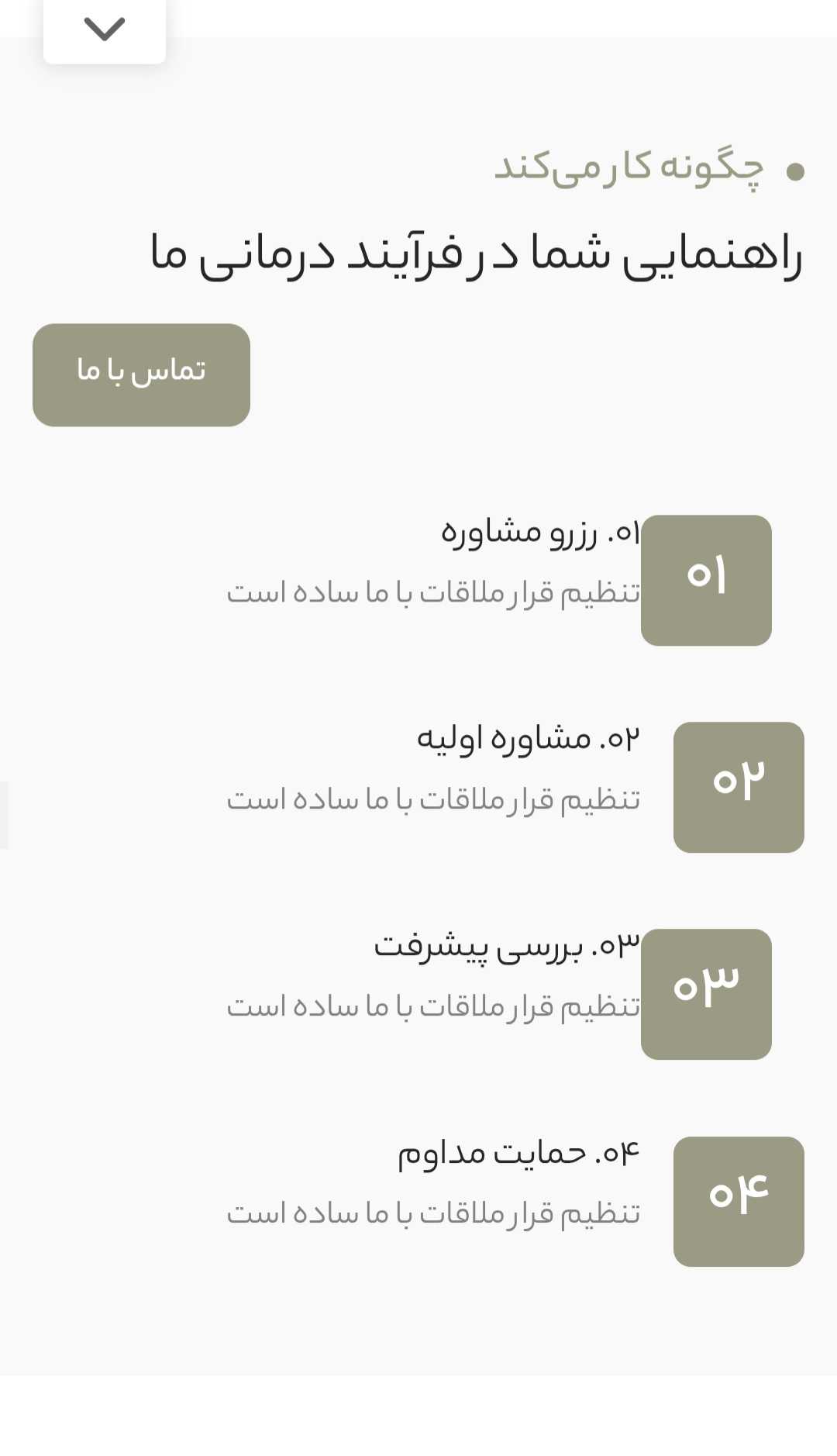Tap the حمایت مداوم step icon box
The width and height of the screenshot is (837, 1456).
pos(739,1201)
